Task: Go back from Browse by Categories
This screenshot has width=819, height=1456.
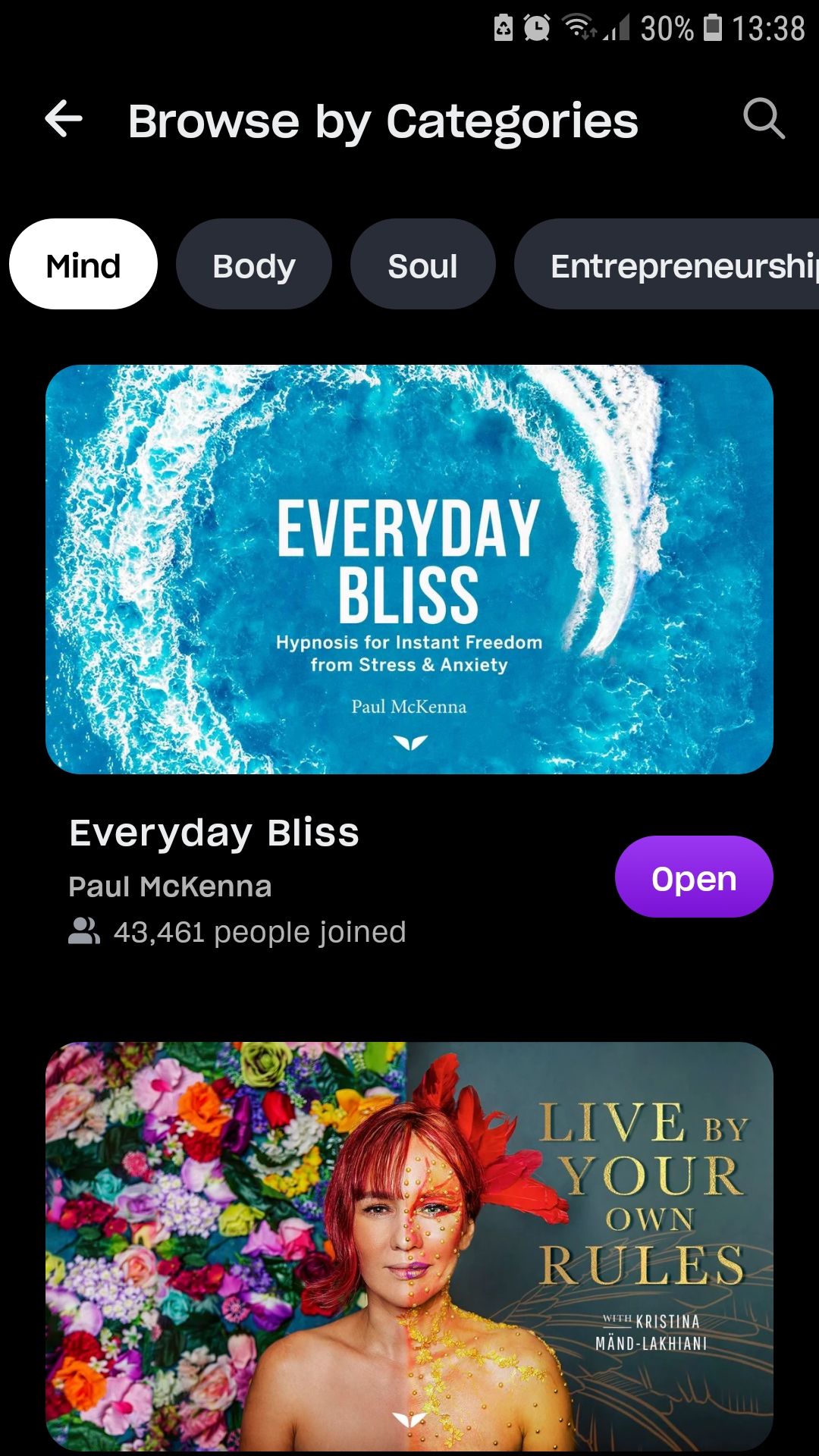Action: pos(64,120)
